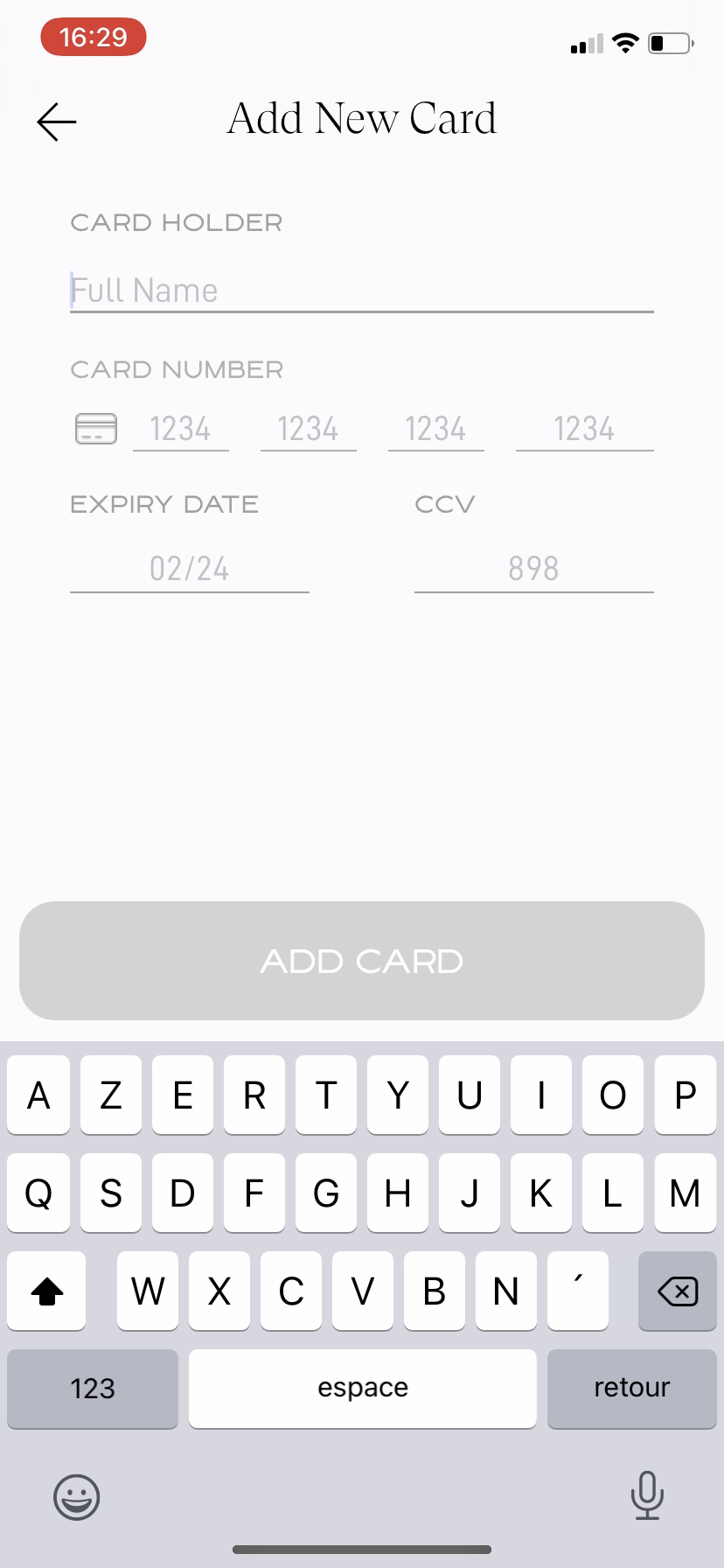The image size is (724, 1568).
Task: Click the credit card icon beside card number
Action: coord(94,428)
